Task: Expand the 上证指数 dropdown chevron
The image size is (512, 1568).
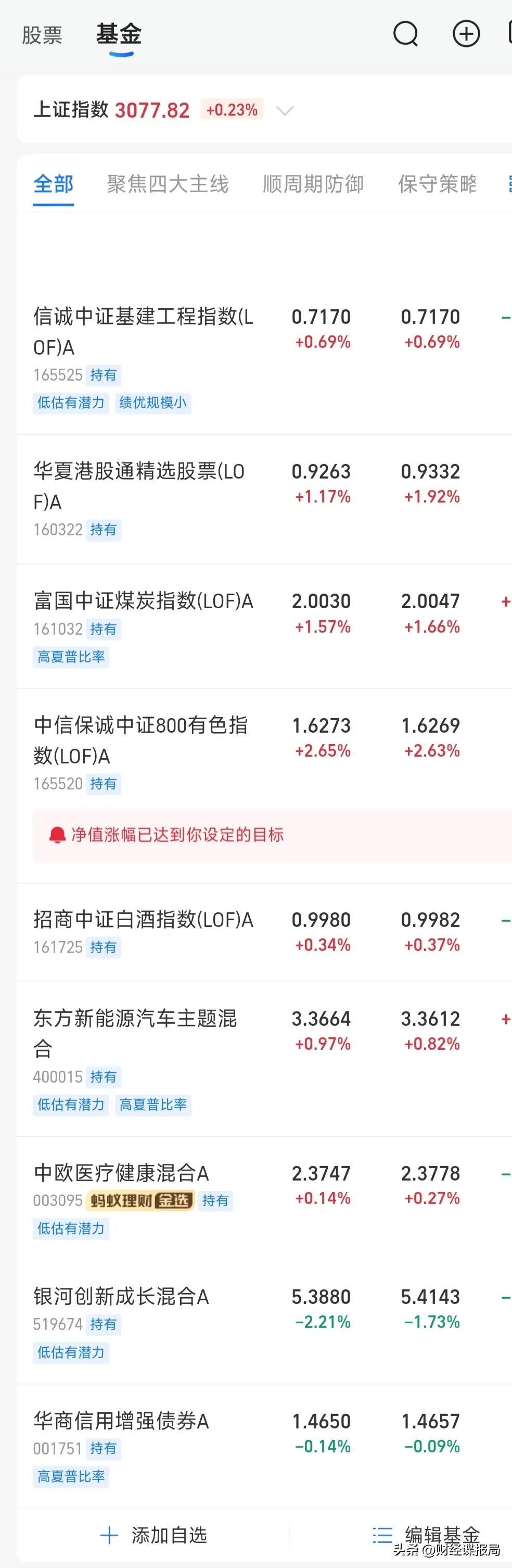Action: (285, 110)
